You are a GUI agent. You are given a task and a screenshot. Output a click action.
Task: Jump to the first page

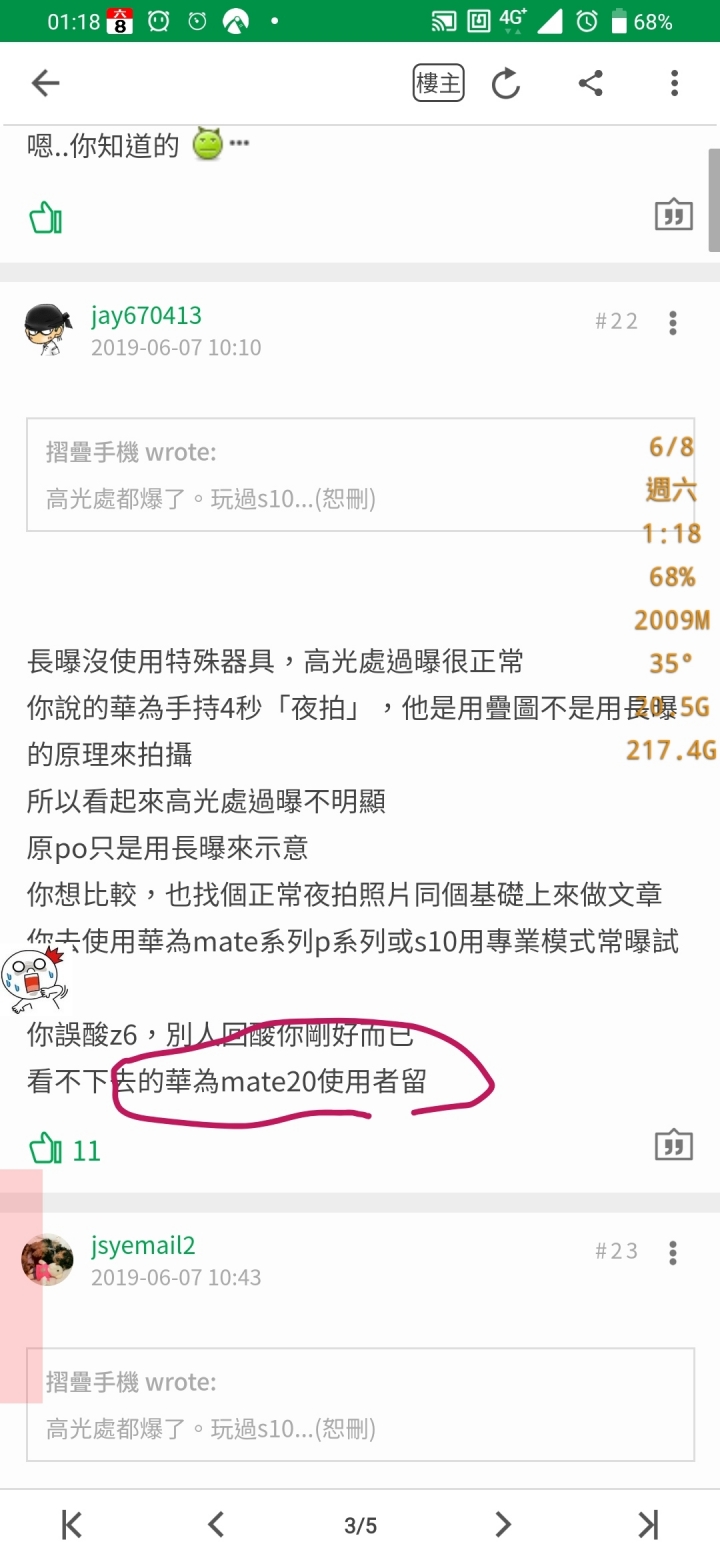coord(72,1525)
